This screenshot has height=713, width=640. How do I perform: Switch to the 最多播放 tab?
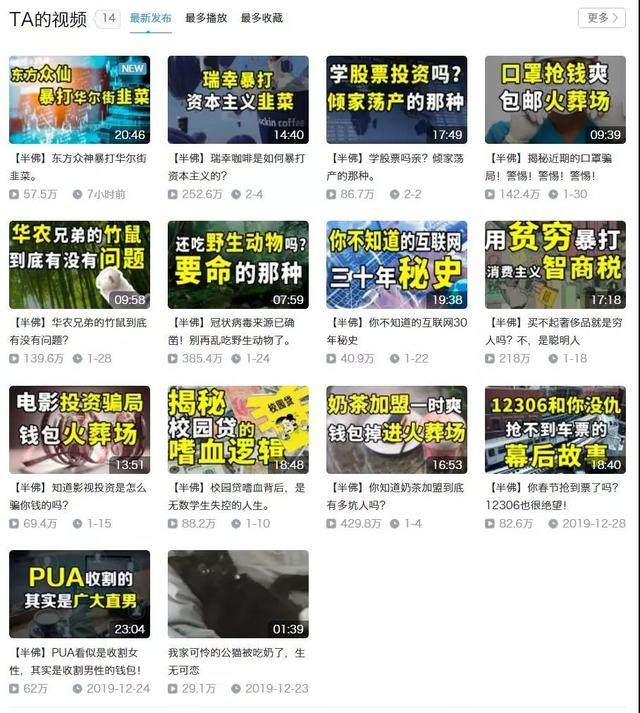click(206, 18)
